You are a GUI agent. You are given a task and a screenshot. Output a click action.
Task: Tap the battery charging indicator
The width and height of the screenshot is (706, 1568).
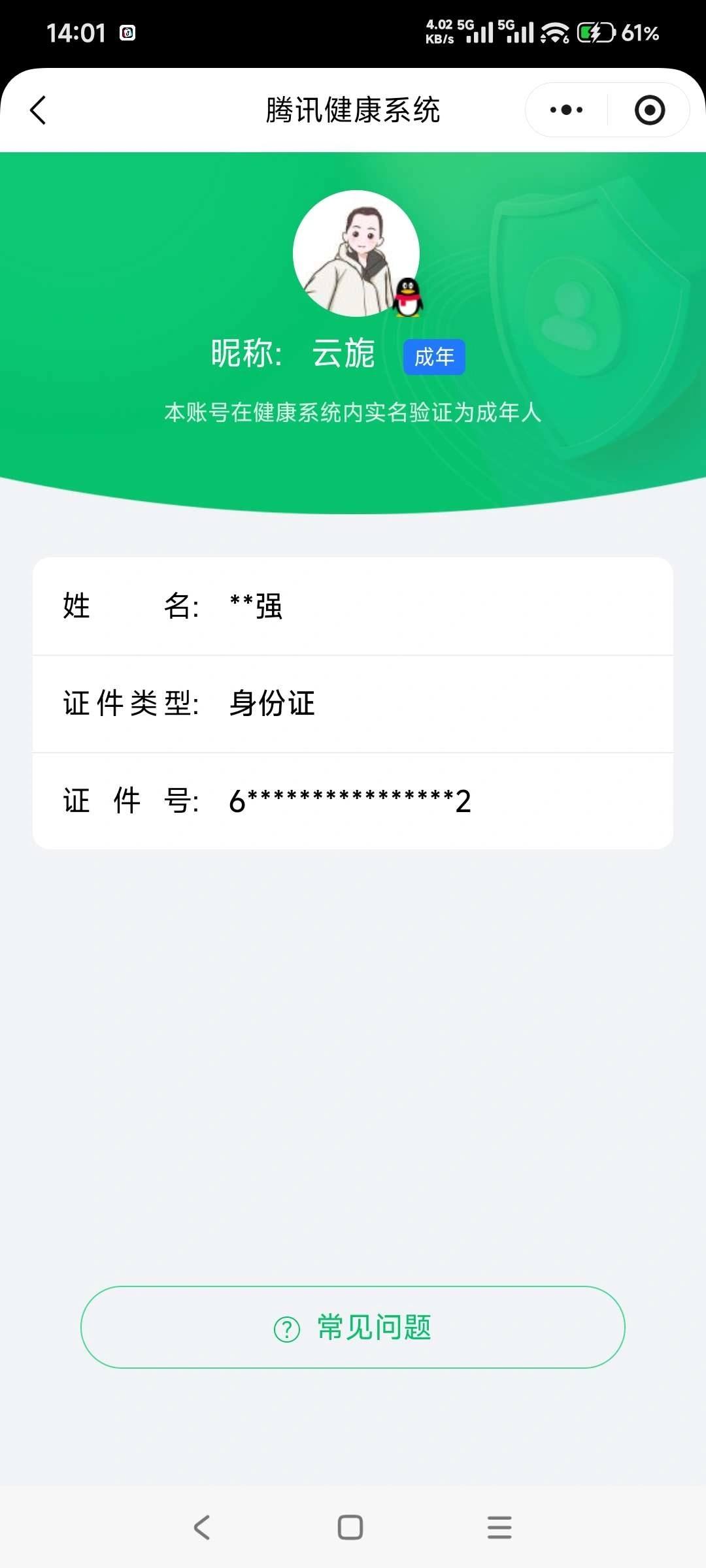596,31
